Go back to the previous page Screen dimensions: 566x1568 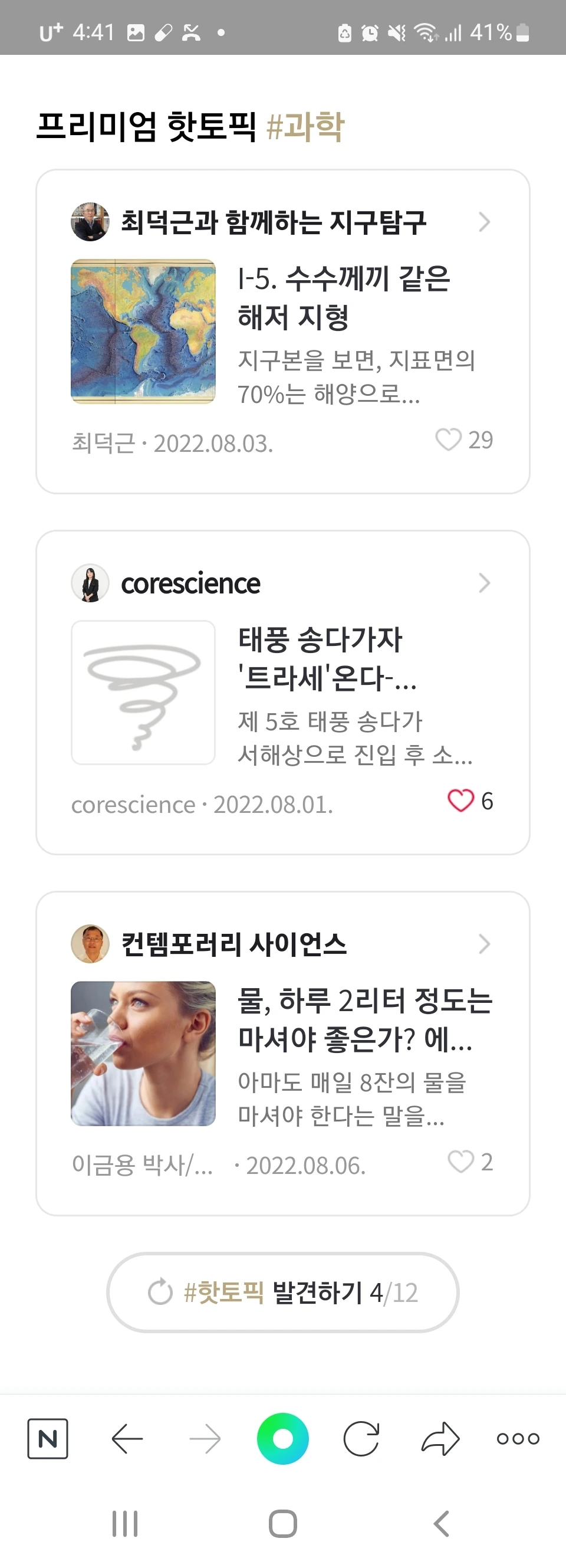point(127,1439)
